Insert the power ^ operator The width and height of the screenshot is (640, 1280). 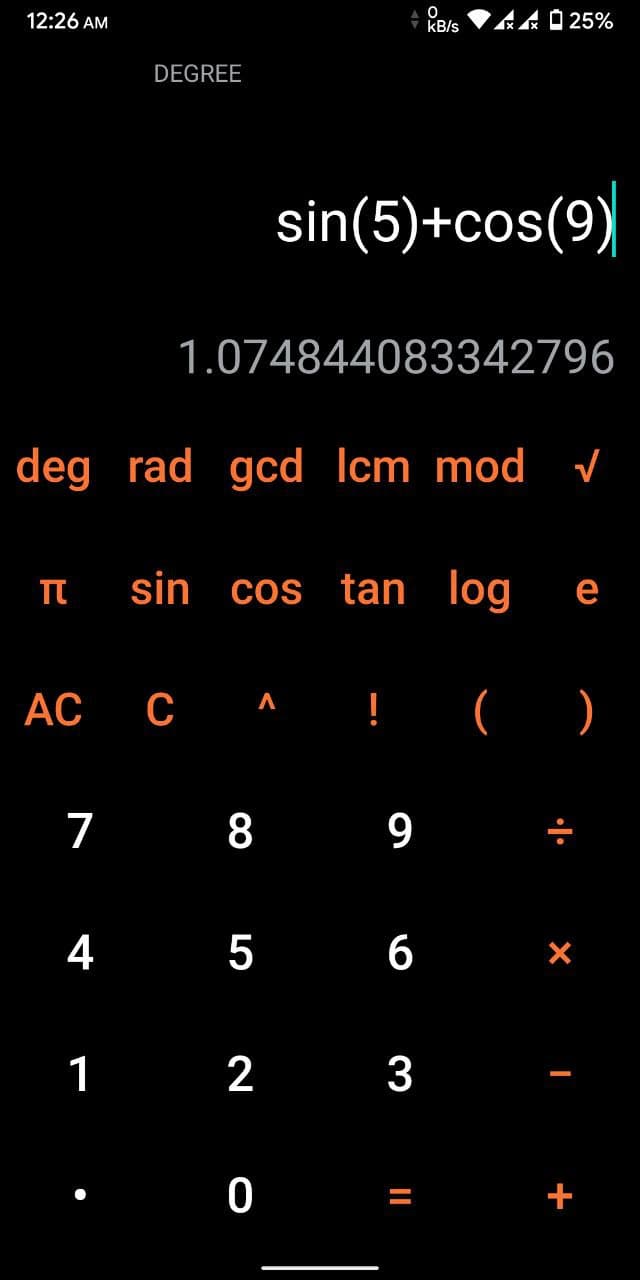pos(266,711)
